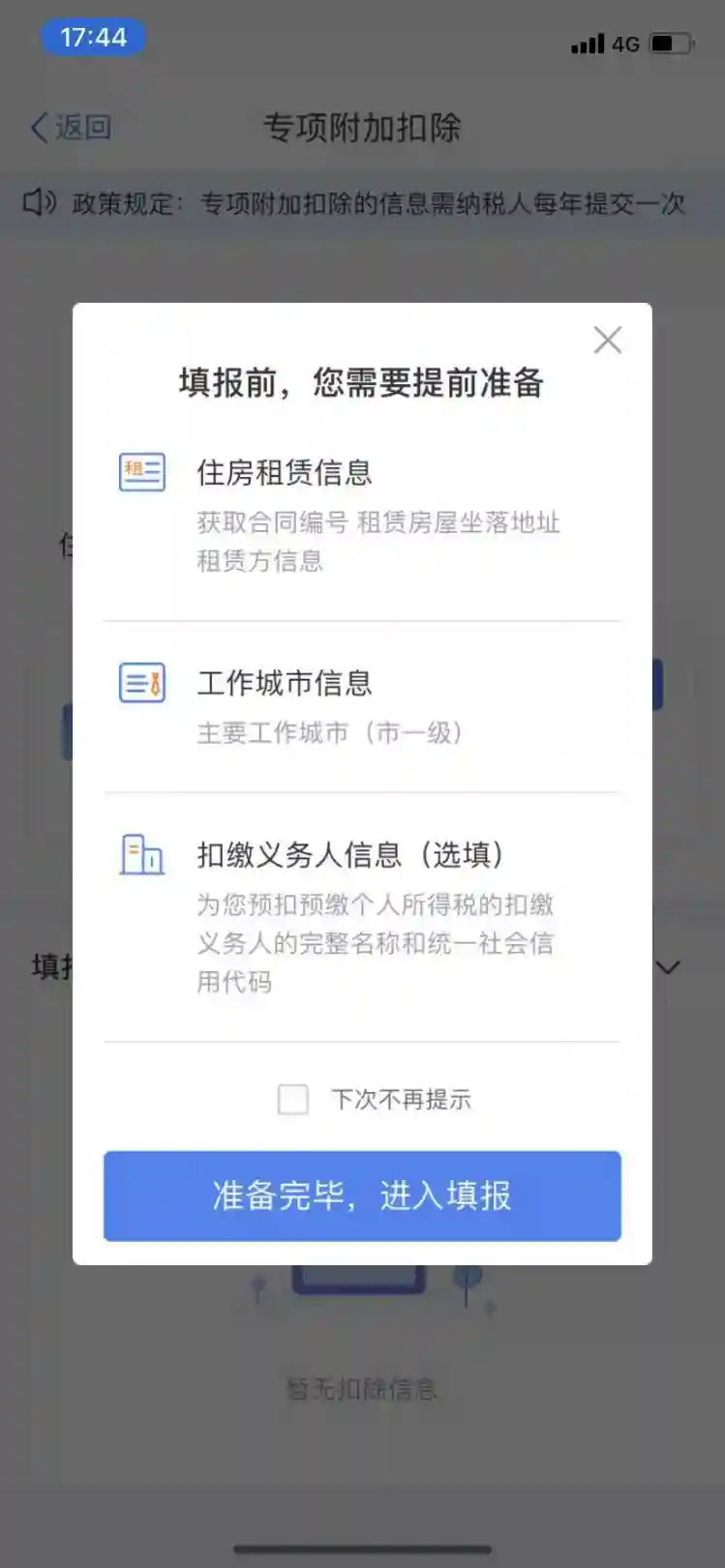This screenshot has height=1568, width=725.
Task: Check the 下次不再提示 checkbox
Action: coord(292,1099)
